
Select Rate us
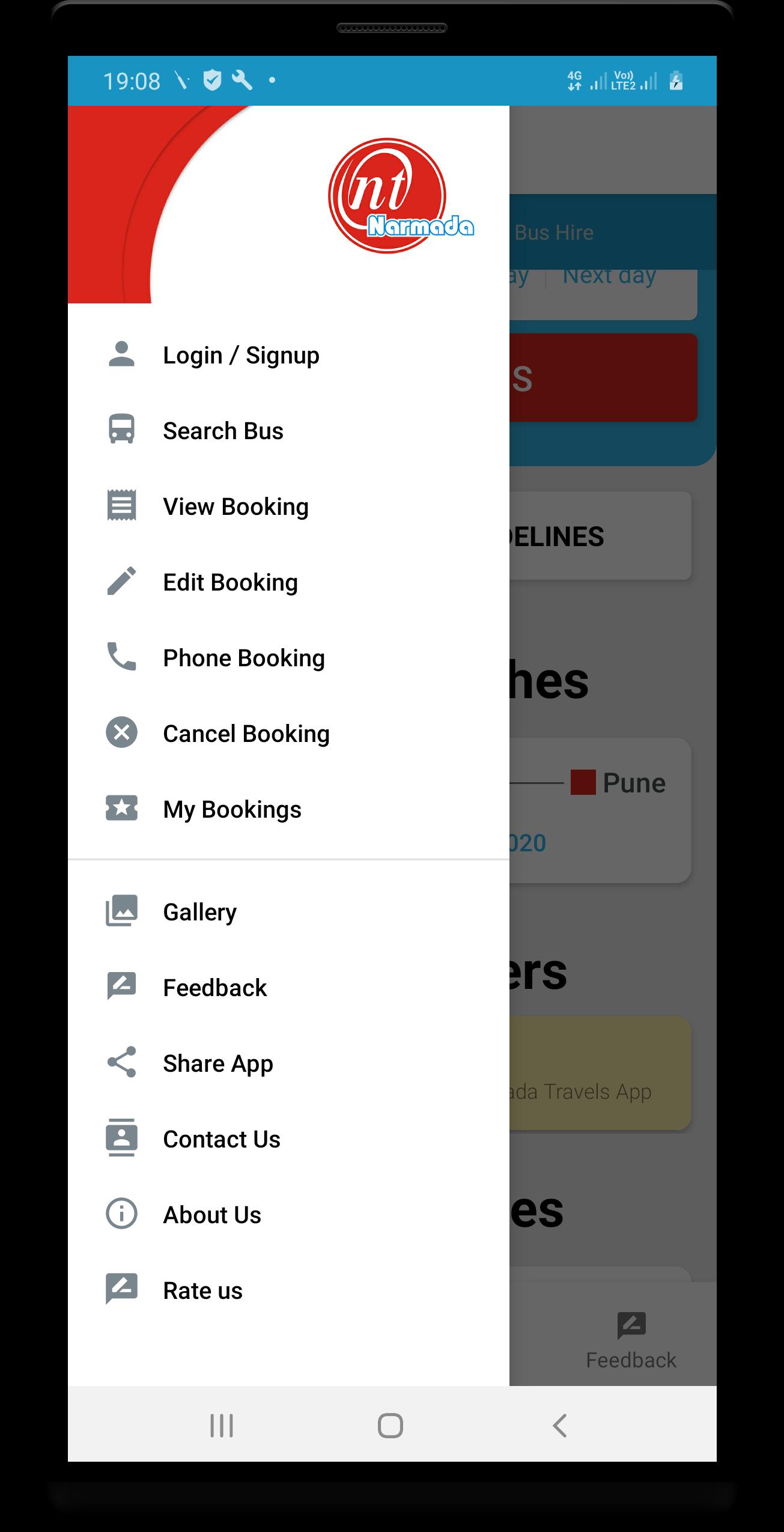[x=288, y=1290]
